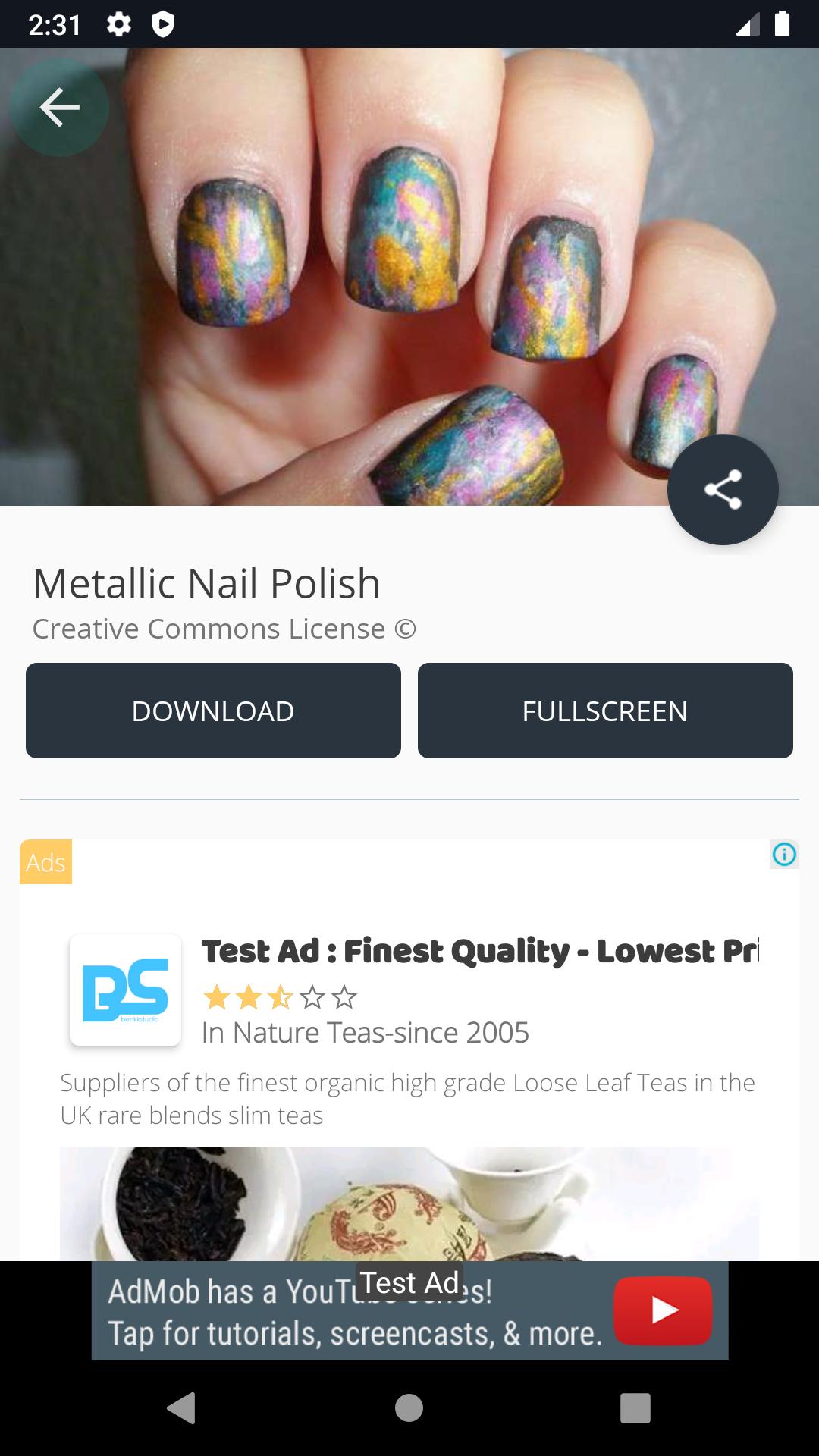The height and width of the screenshot is (1456, 819).
Task: Open the image in FULLSCREEN
Action: [604, 711]
